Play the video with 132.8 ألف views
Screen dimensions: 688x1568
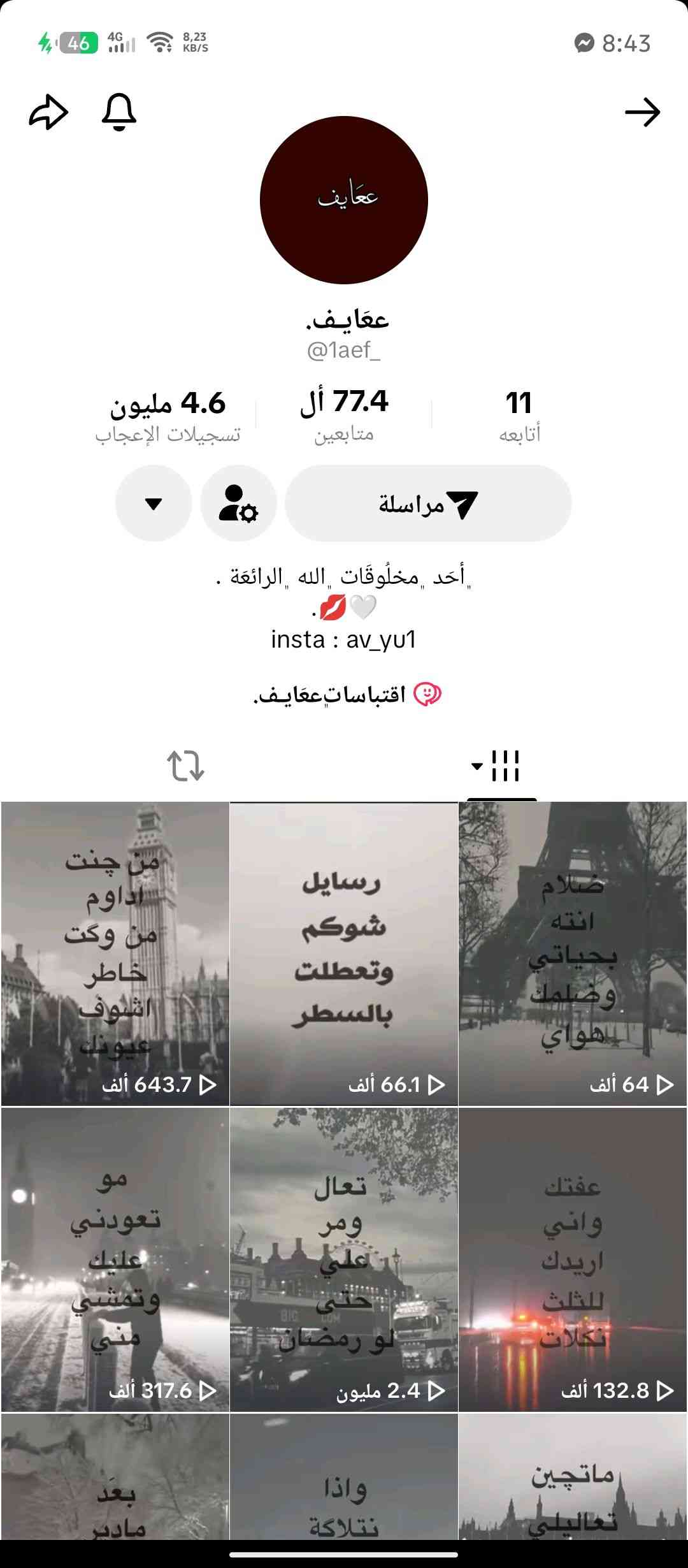(x=573, y=1259)
